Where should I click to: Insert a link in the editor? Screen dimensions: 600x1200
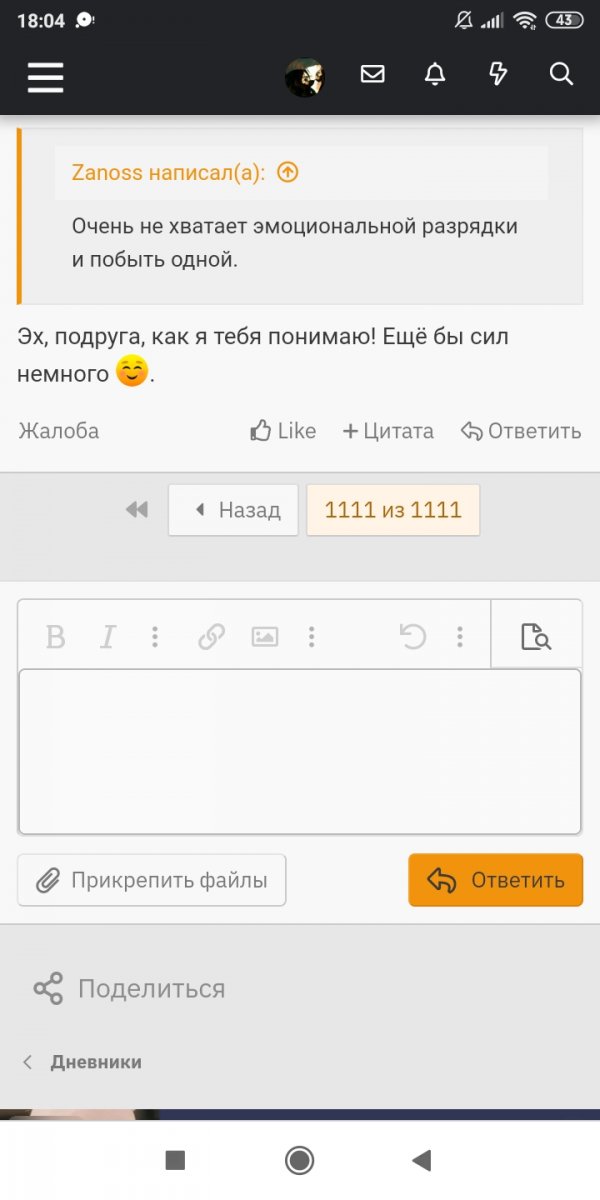(x=211, y=637)
